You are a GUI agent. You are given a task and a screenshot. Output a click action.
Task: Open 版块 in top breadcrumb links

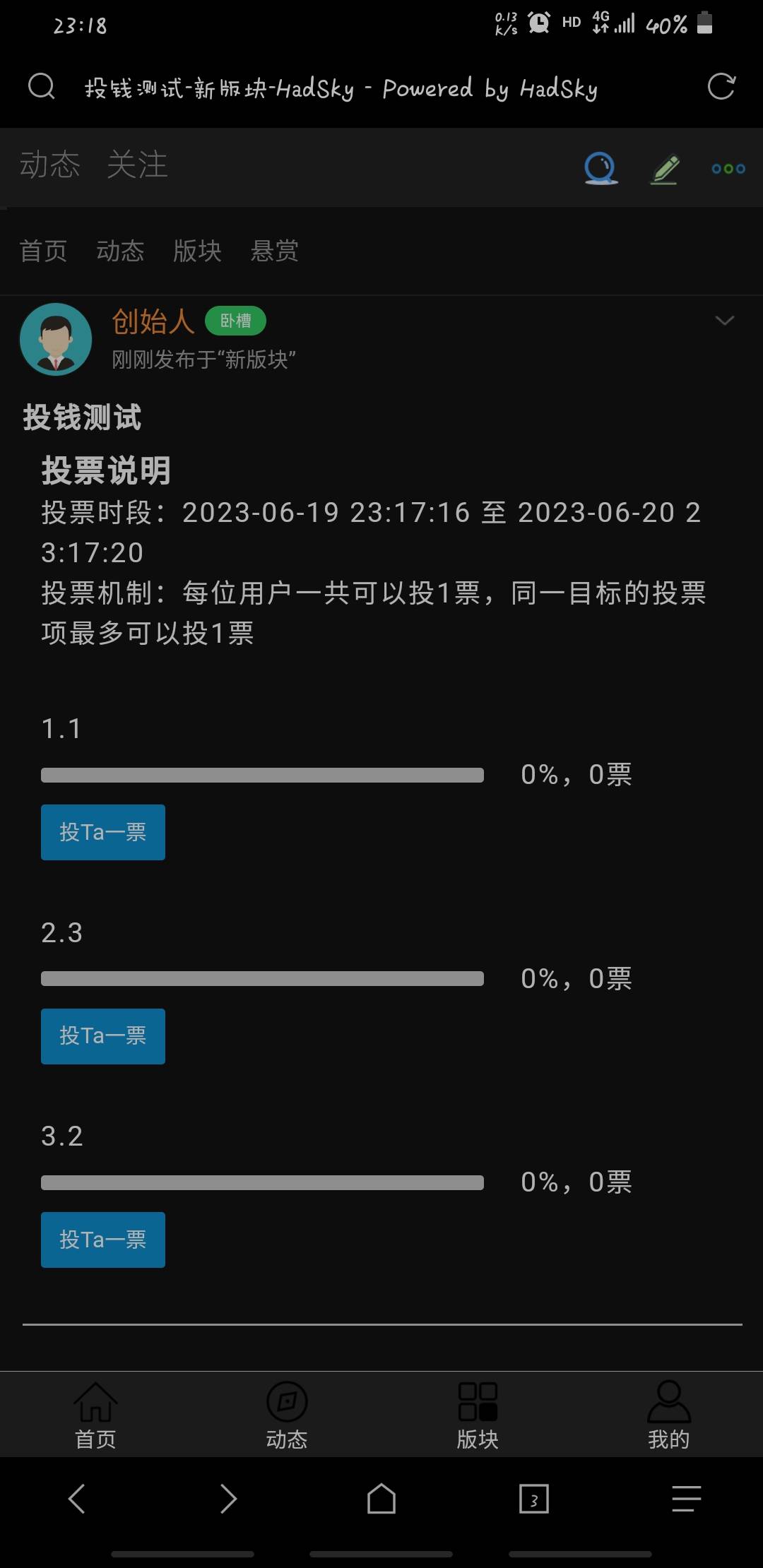click(x=197, y=251)
